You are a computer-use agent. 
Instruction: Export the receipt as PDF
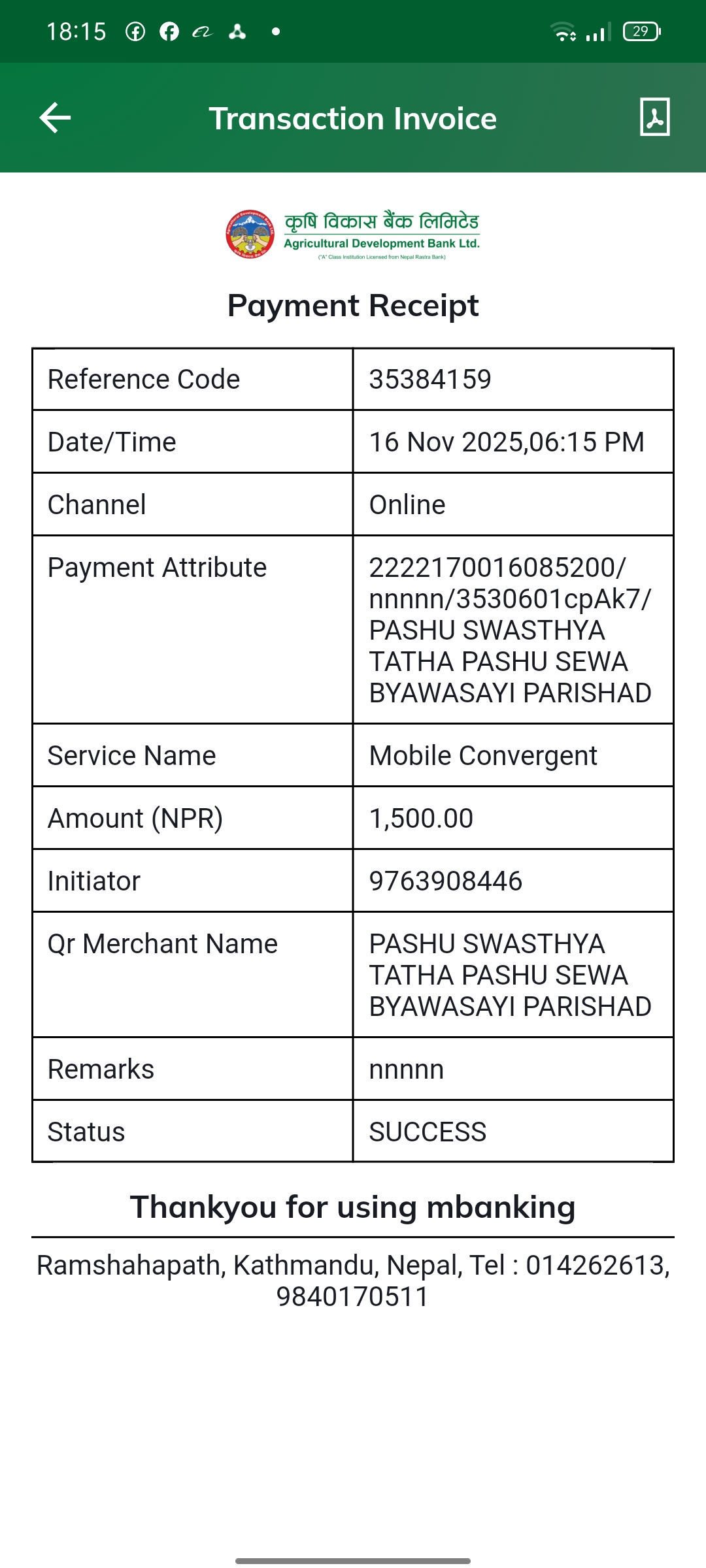(654, 118)
